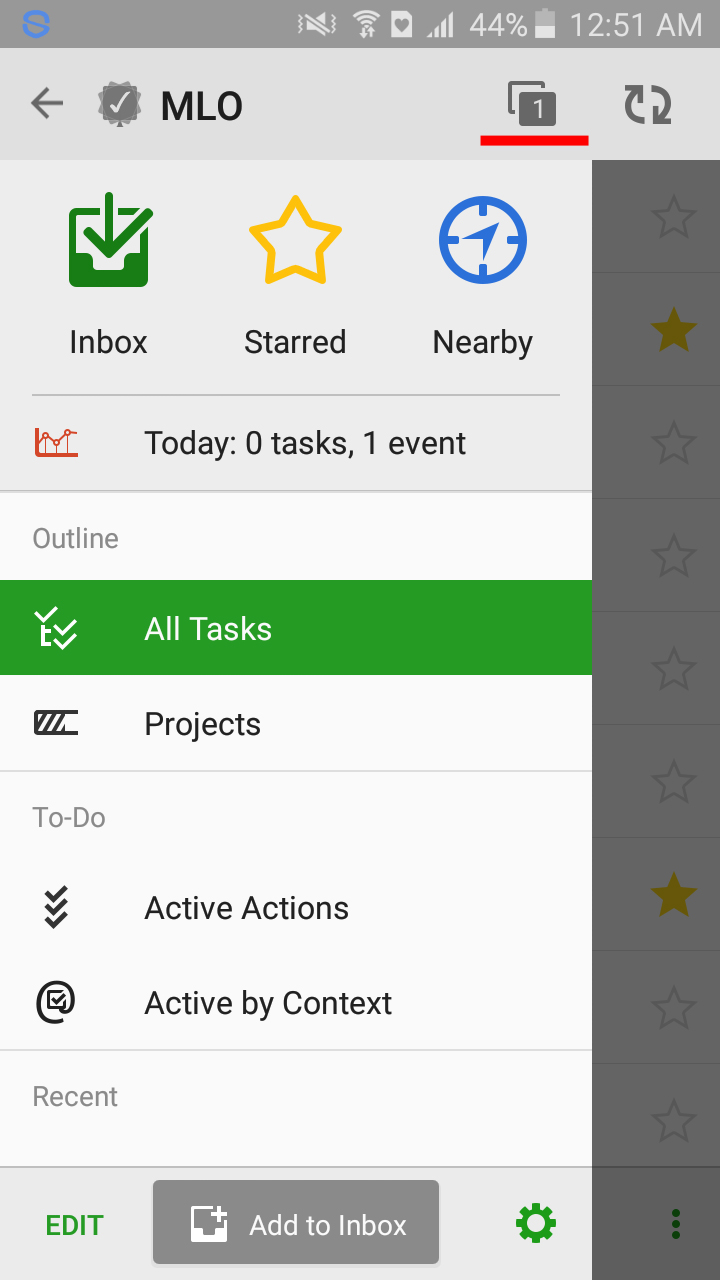
Task: Open settings with the gear icon
Action: click(536, 1223)
